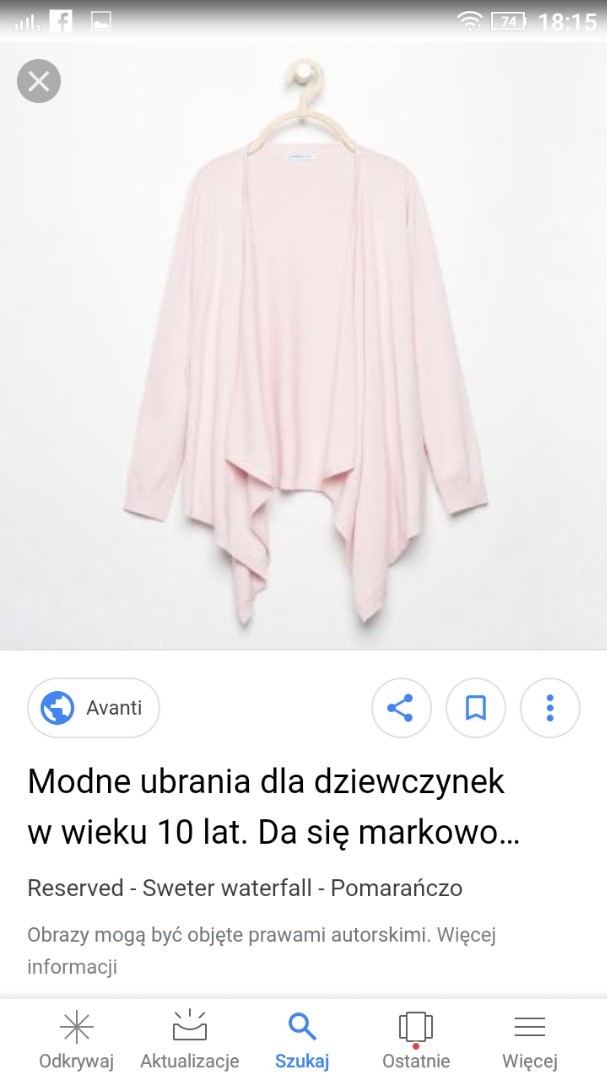The image size is (607, 1080).
Task: Open the Więcej menu tab
Action: 529,1039
